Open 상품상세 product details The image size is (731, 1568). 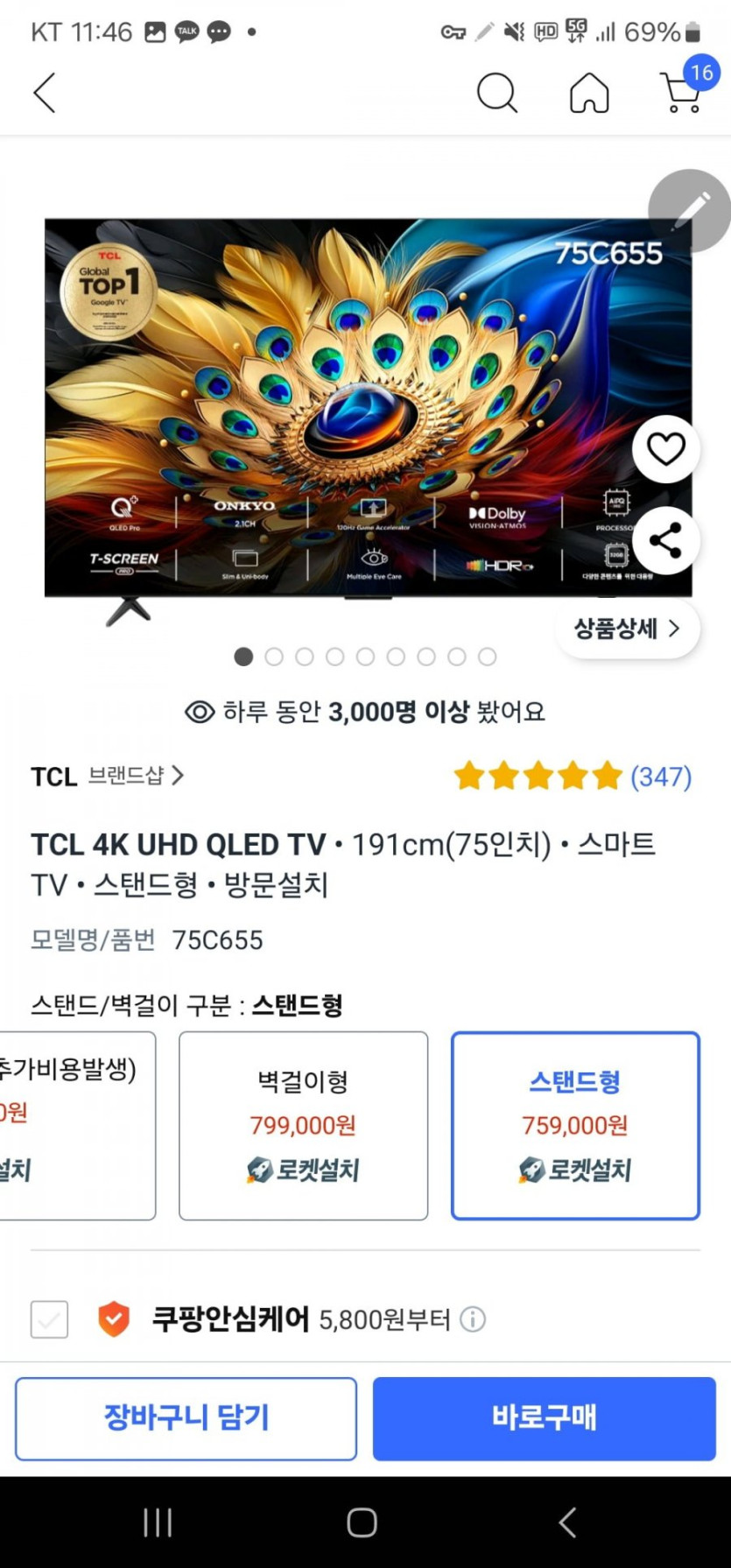627,628
